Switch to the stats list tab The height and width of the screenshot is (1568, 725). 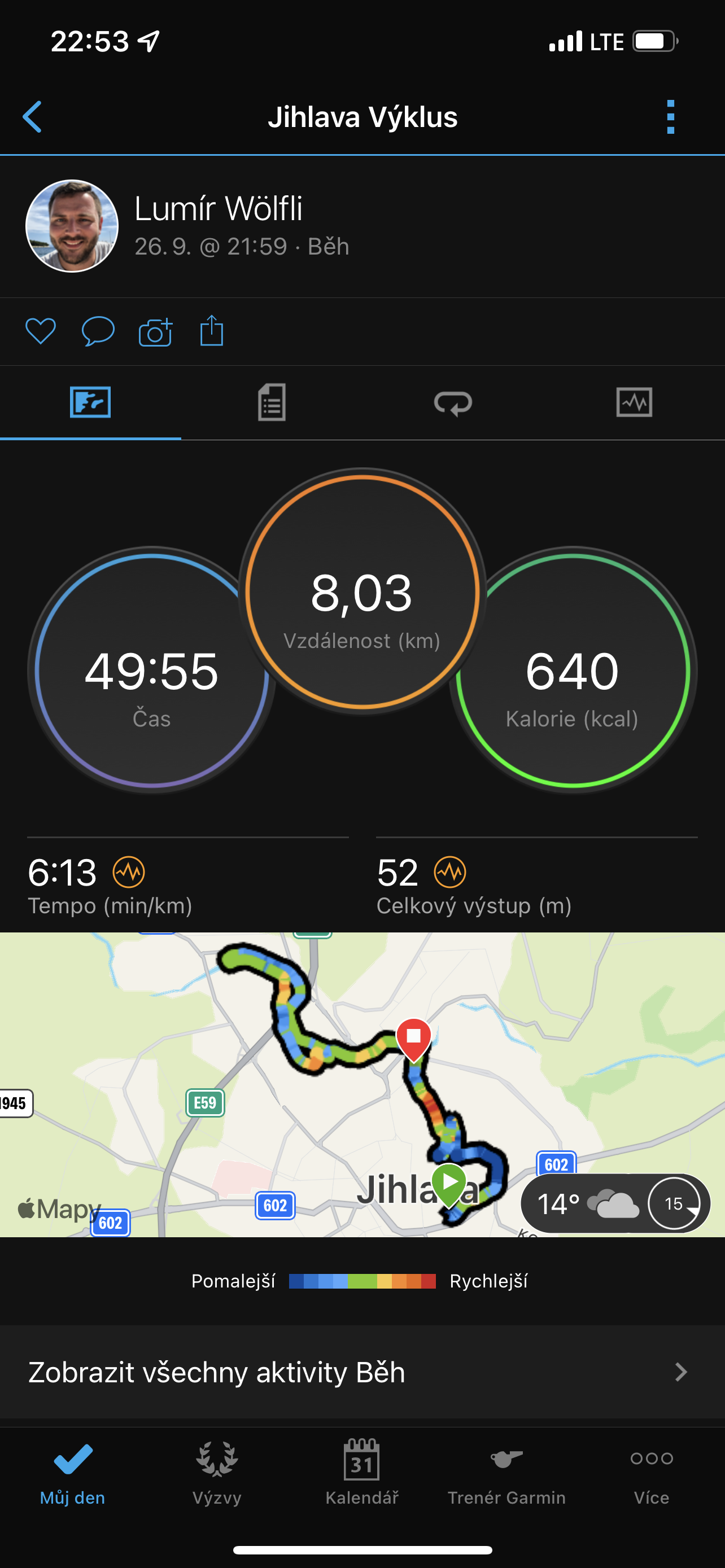tap(272, 402)
